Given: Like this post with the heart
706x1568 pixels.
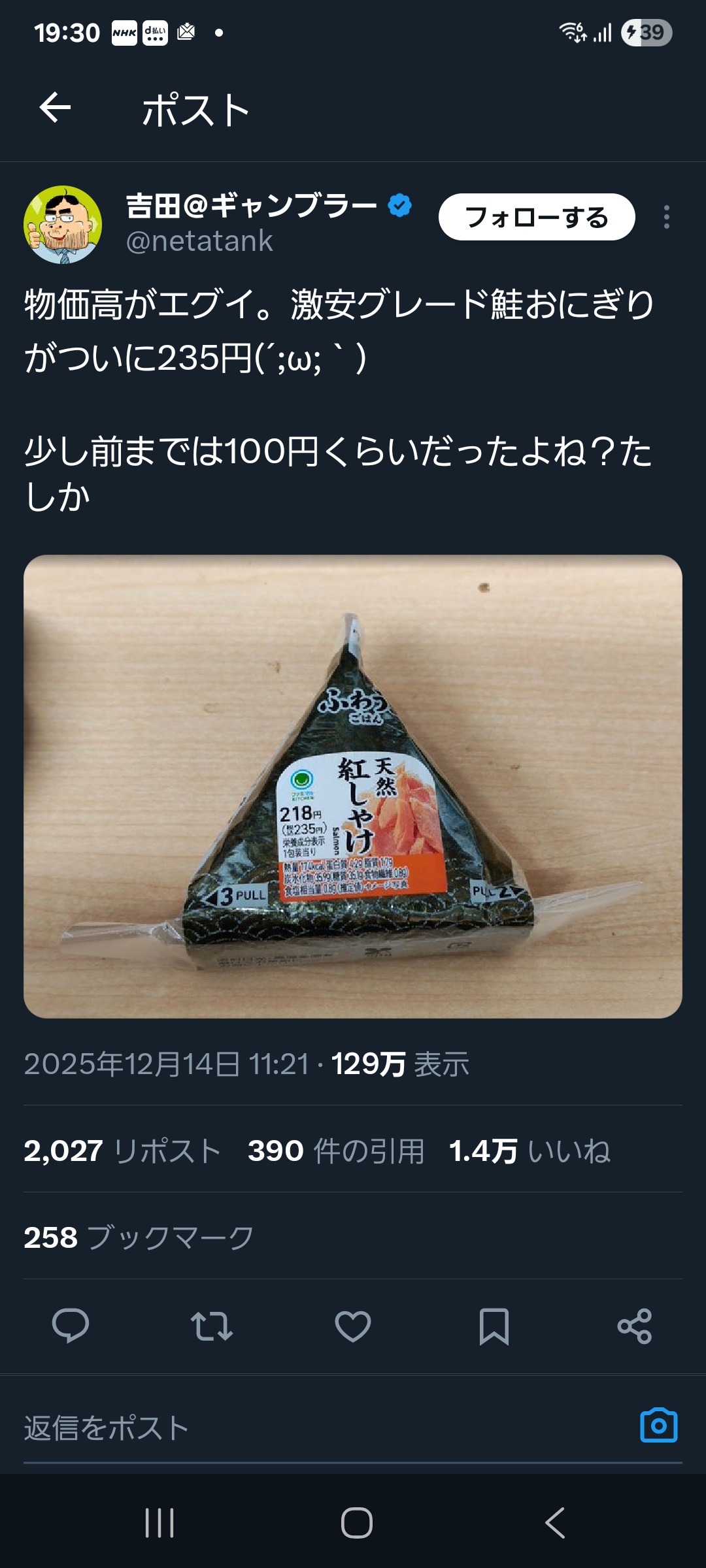Looking at the screenshot, I should (353, 1326).
